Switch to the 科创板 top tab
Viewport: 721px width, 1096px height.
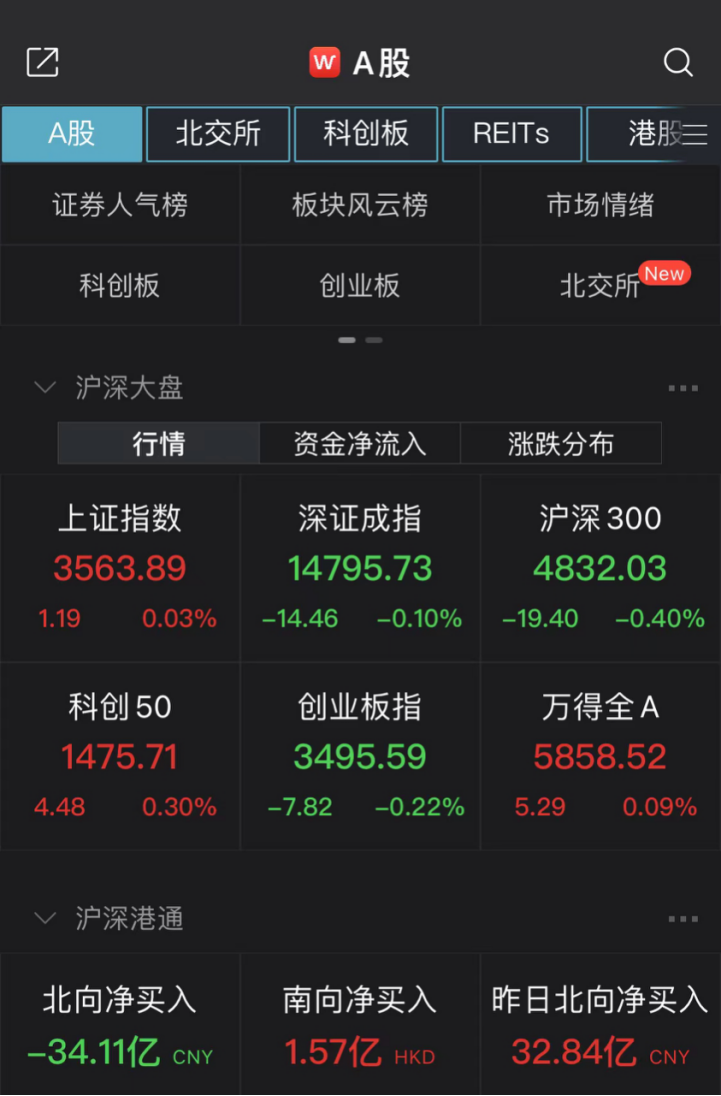pyautogui.click(x=366, y=134)
